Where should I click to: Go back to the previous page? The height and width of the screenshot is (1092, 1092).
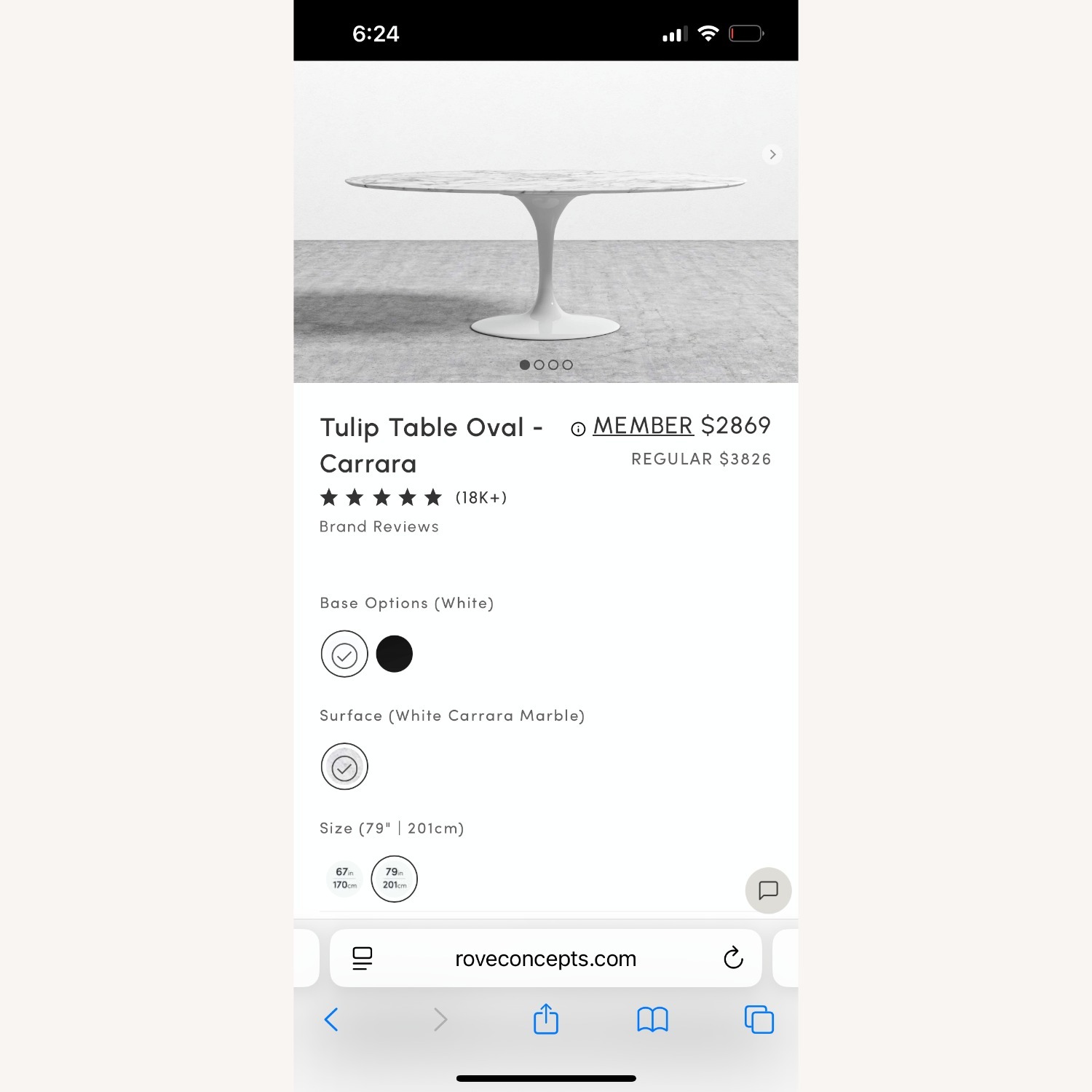pyautogui.click(x=331, y=1019)
